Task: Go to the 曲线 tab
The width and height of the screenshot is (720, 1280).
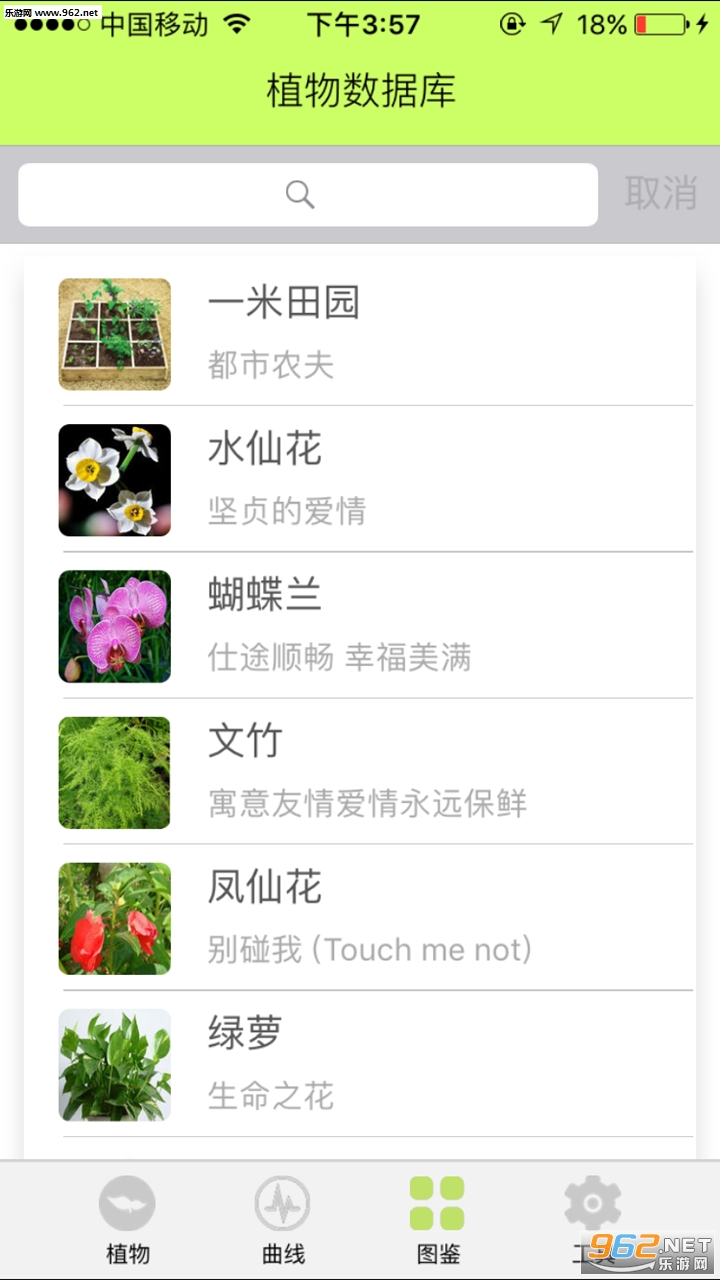Action: coord(283,1220)
